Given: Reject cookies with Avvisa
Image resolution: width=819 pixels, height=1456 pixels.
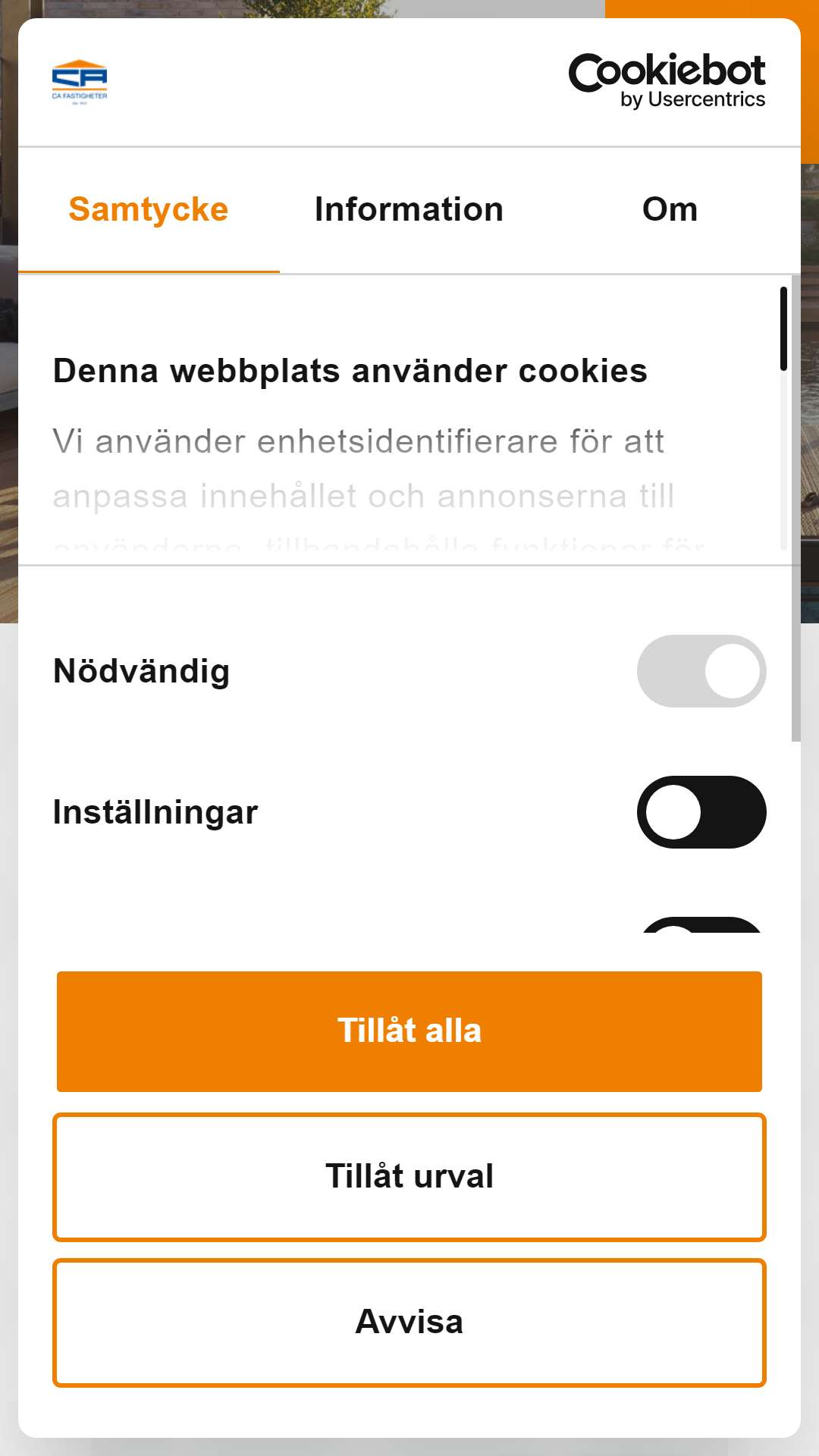Looking at the screenshot, I should pyautogui.click(x=409, y=1323).
